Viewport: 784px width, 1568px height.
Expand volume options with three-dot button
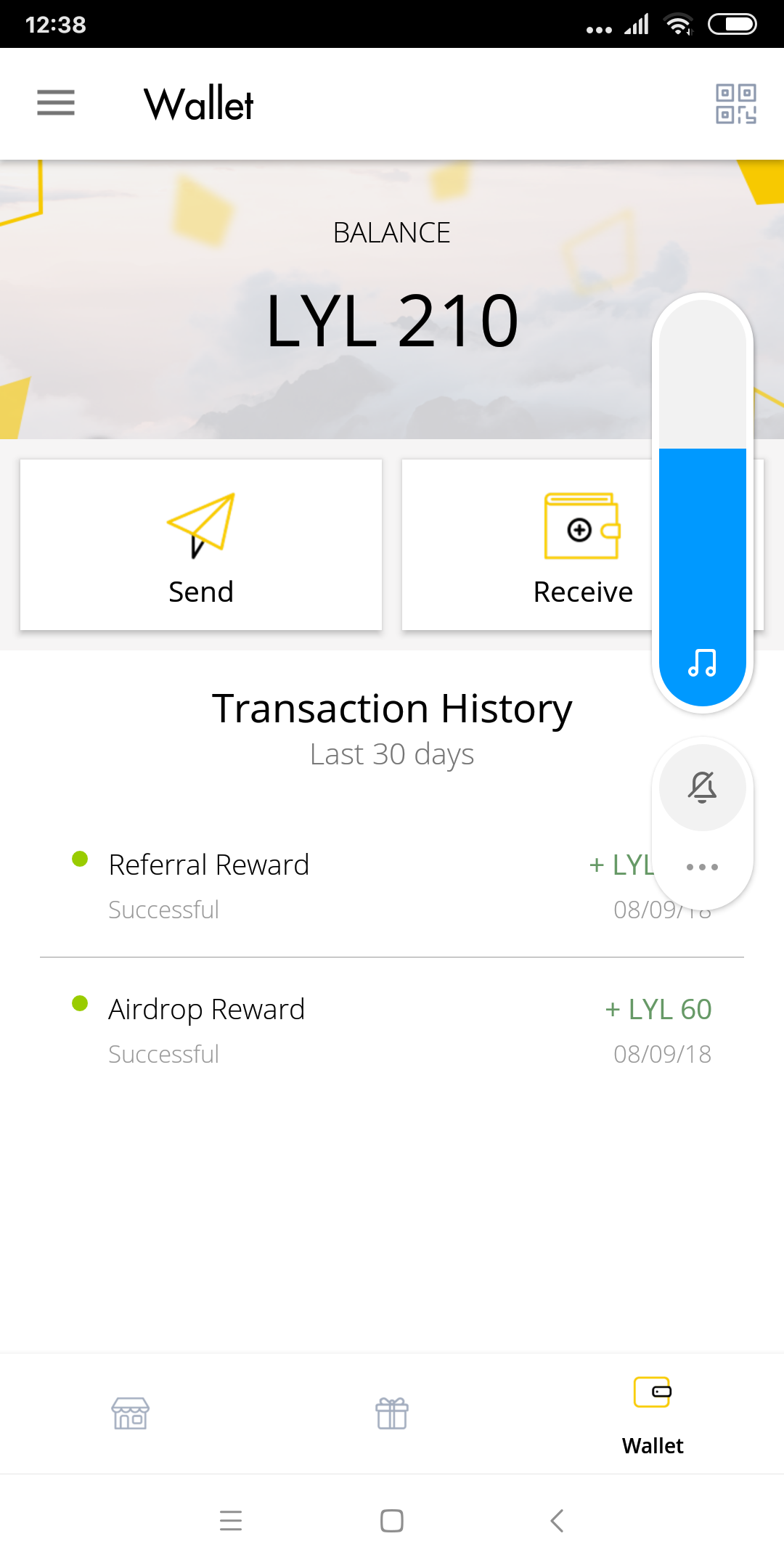[x=702, y=865]
